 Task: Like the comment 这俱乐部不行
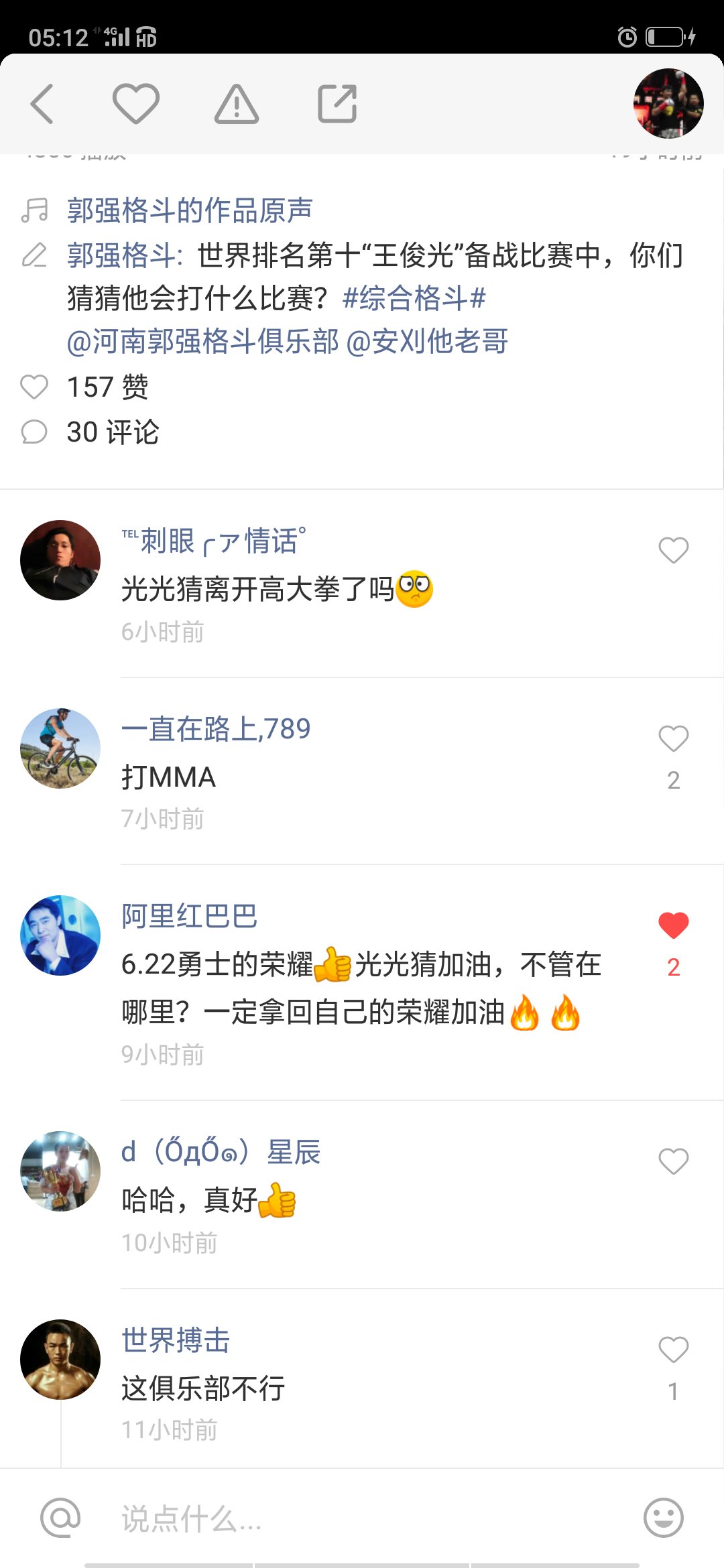(673, 1350)
